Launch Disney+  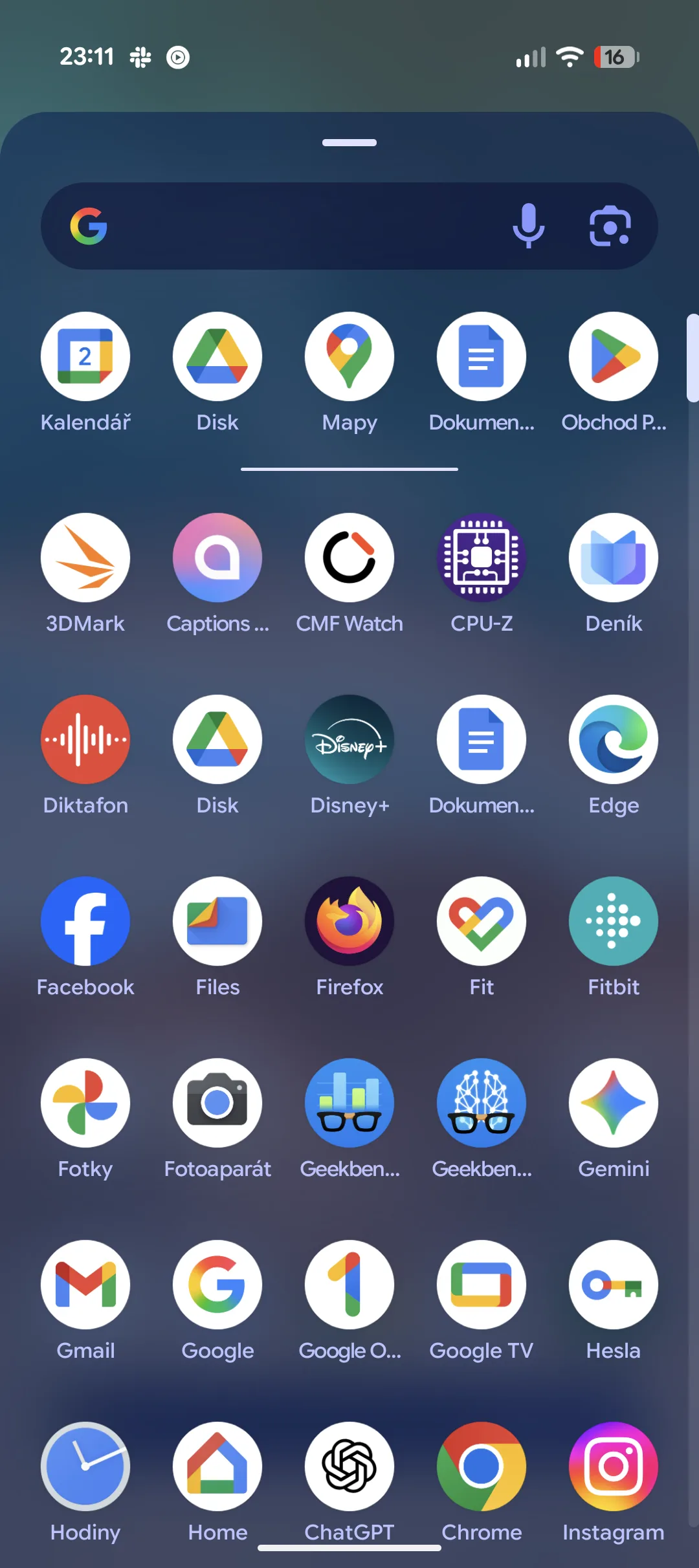pyautogui.click(x=349, y=739)
